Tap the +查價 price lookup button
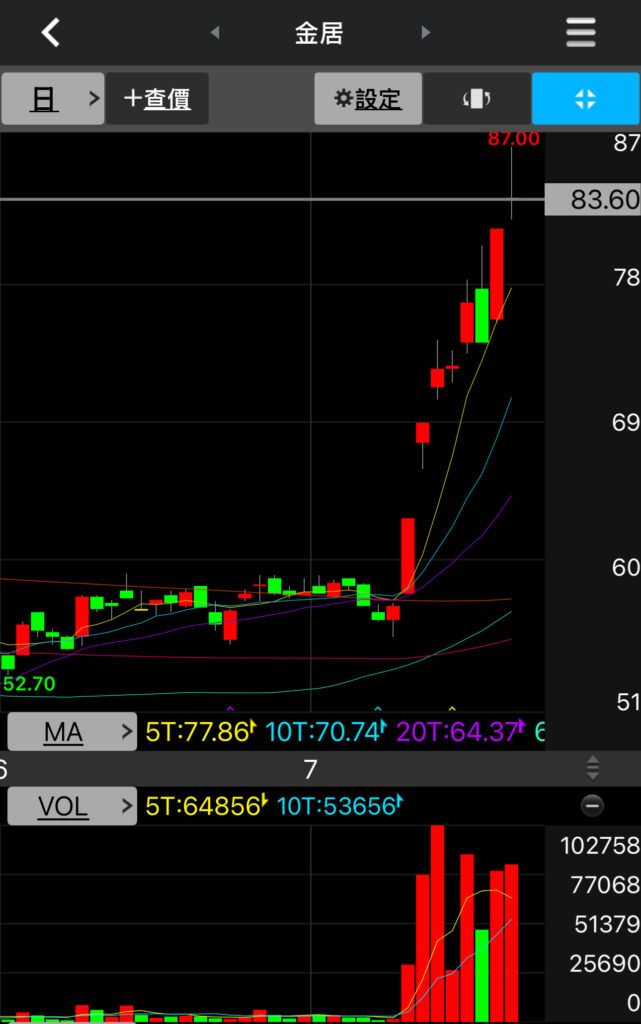The width and height of the screenshot is (641, 1024). (x=157, y=98)
